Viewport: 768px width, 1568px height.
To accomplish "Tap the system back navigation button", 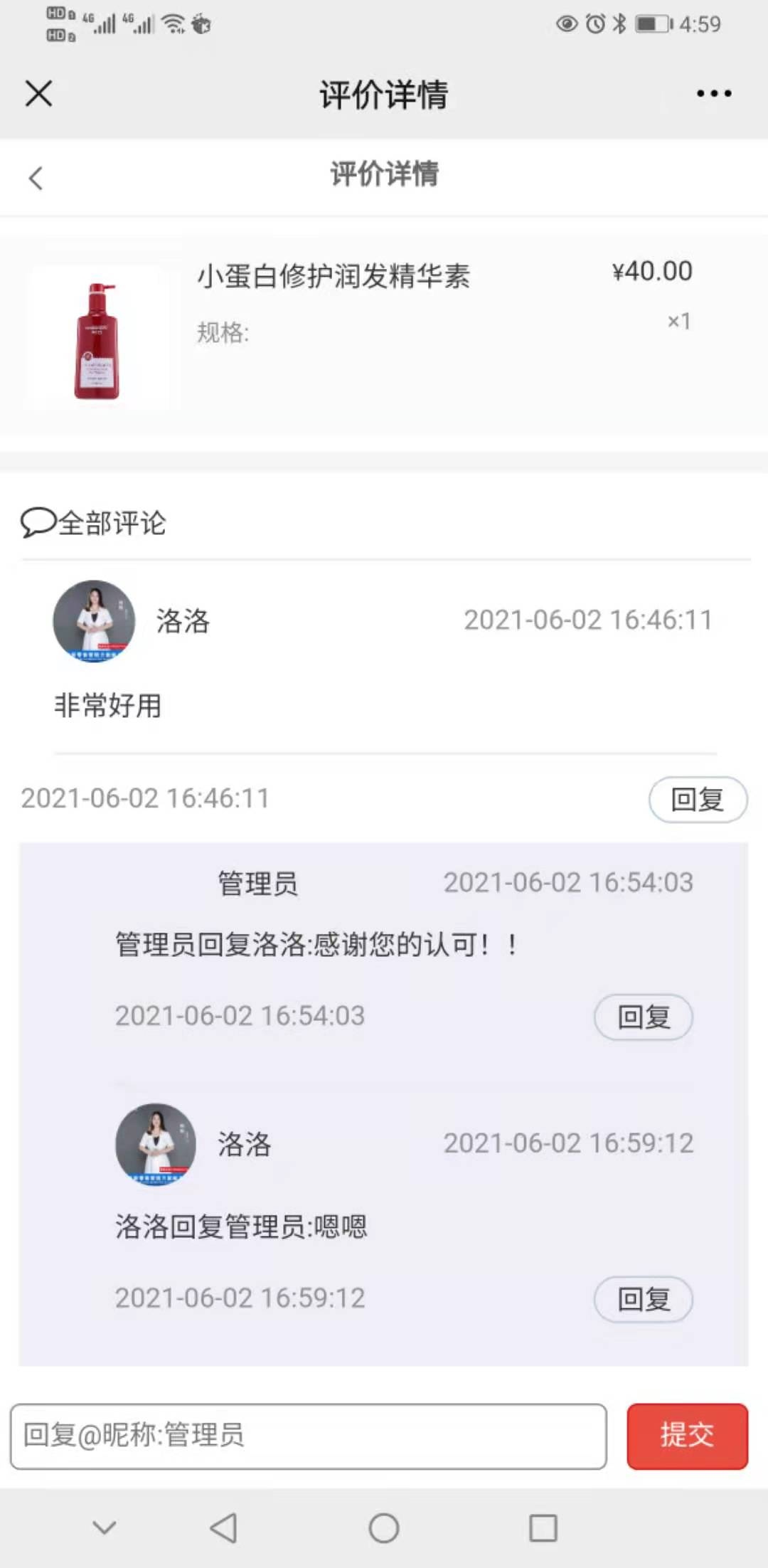I will [x=223, y=1527].
